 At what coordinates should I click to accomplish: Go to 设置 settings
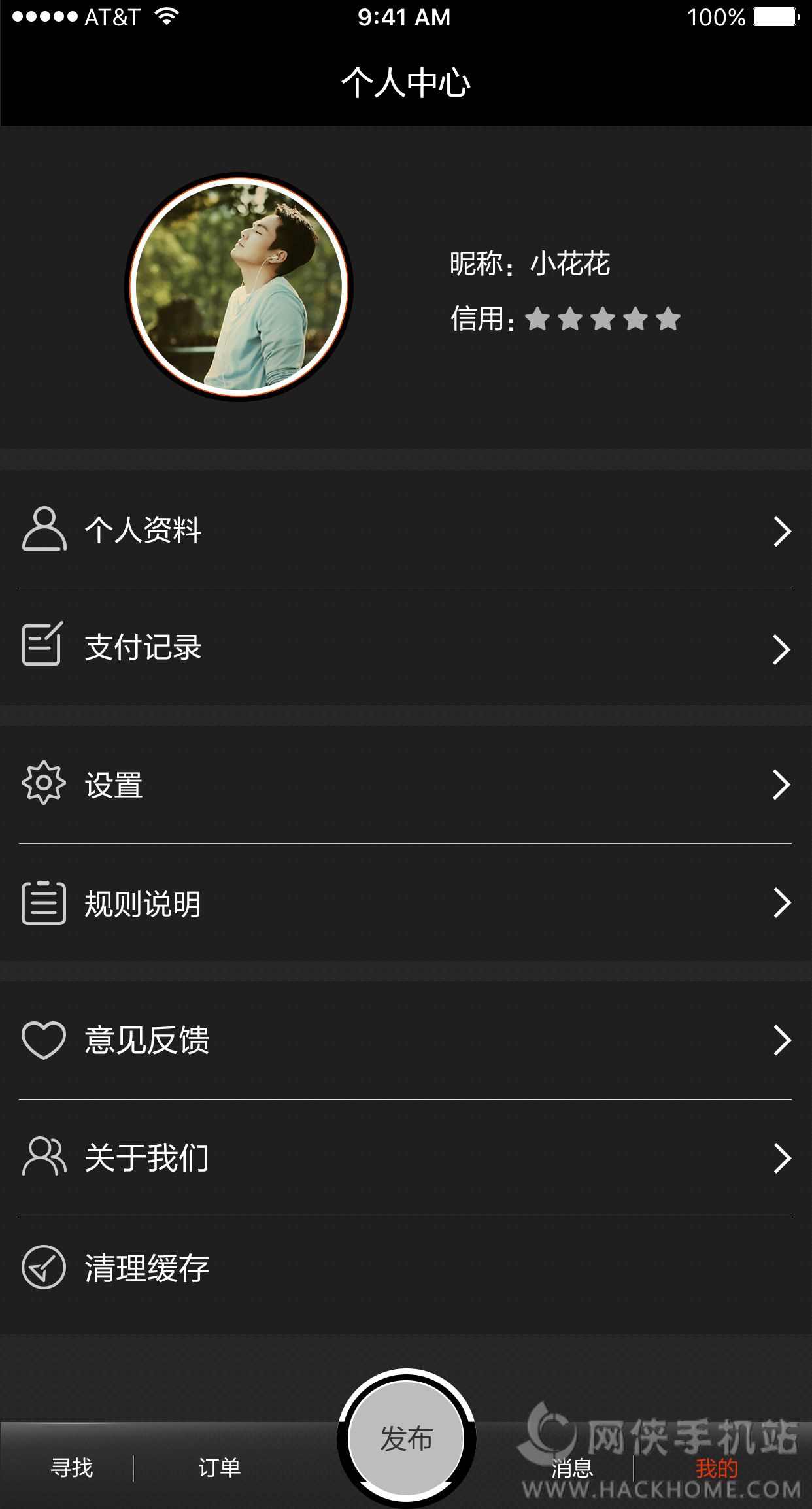coord(405,785)
